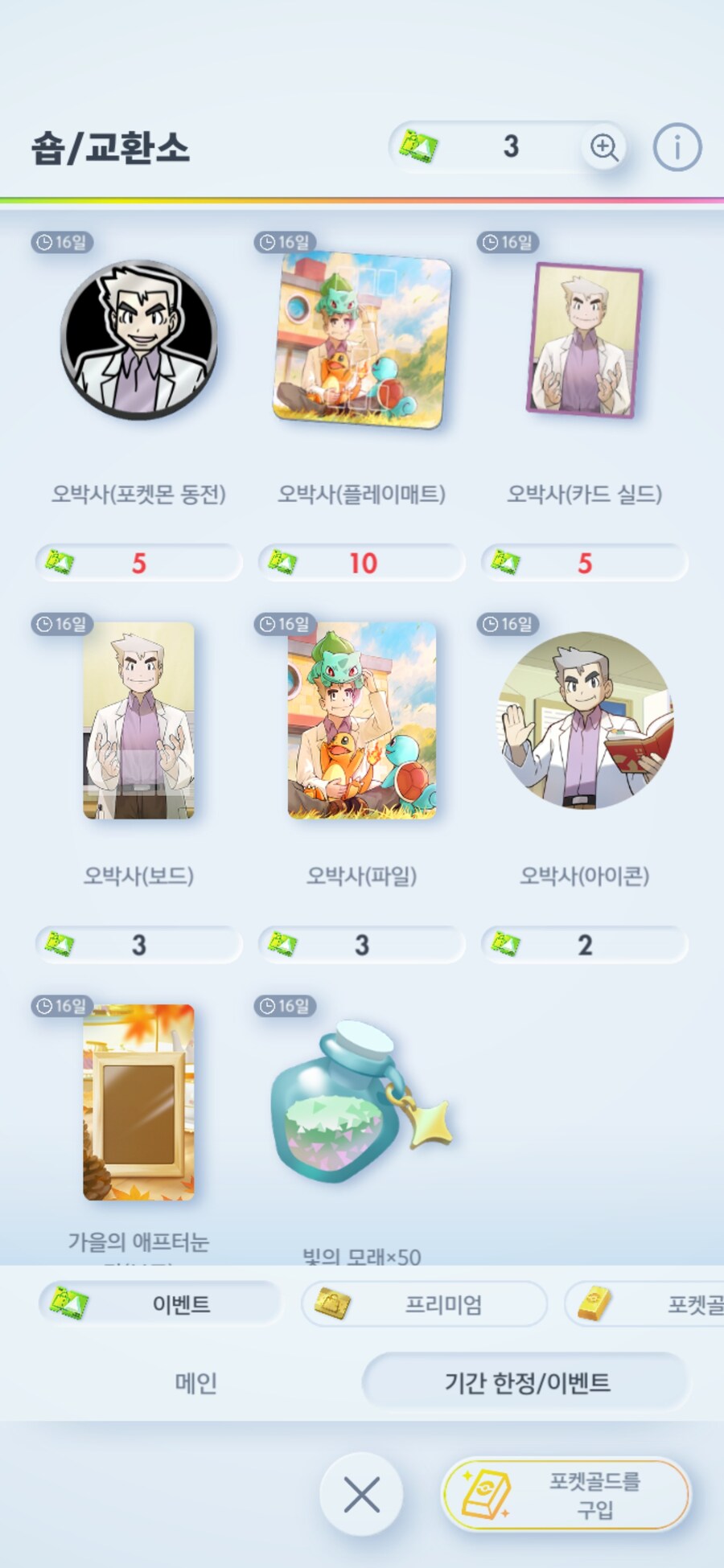Open the ticket details magnifier icon
The width and height of the screenshot is (724, 1568).
pyautogui.click(x=603, y=147)
